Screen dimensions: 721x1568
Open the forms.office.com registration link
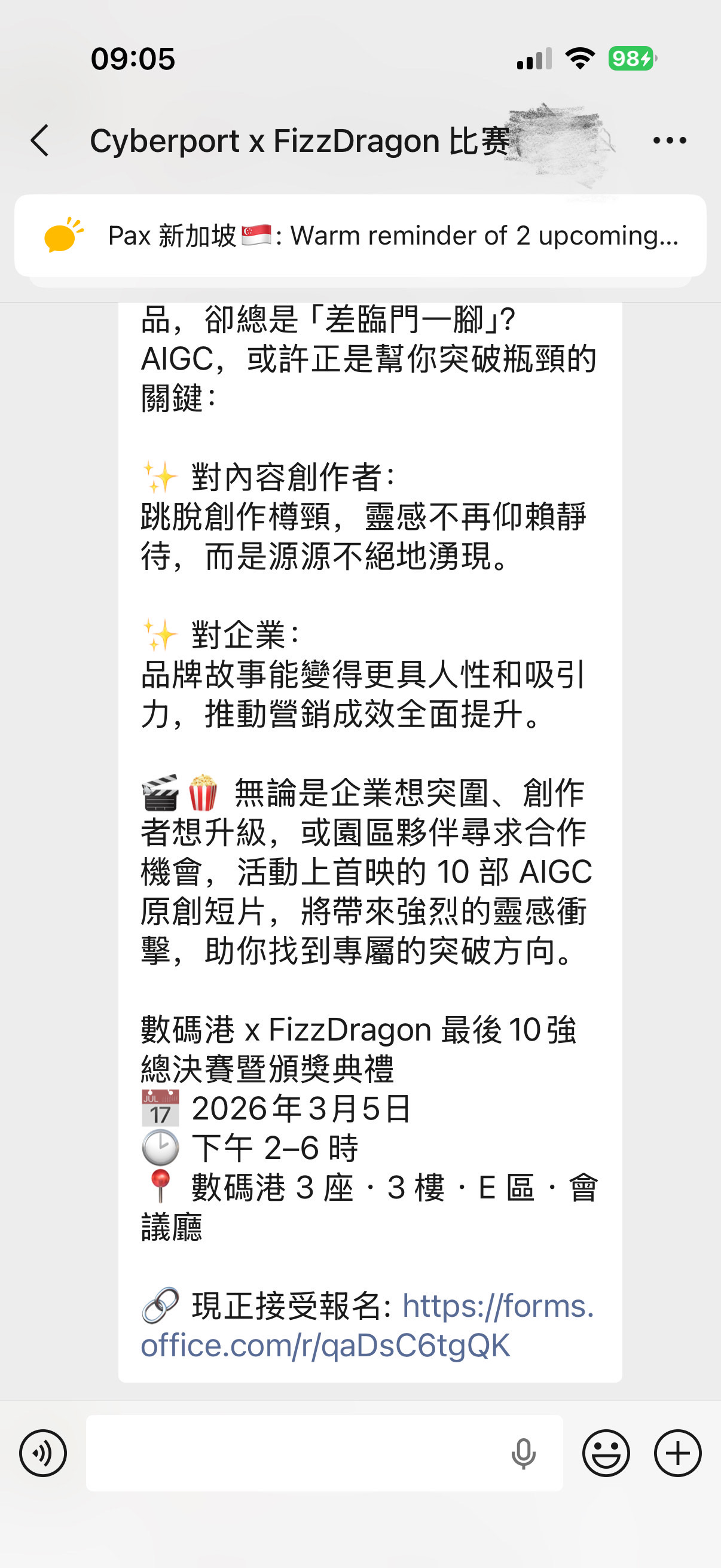[x=368, y=1325]
